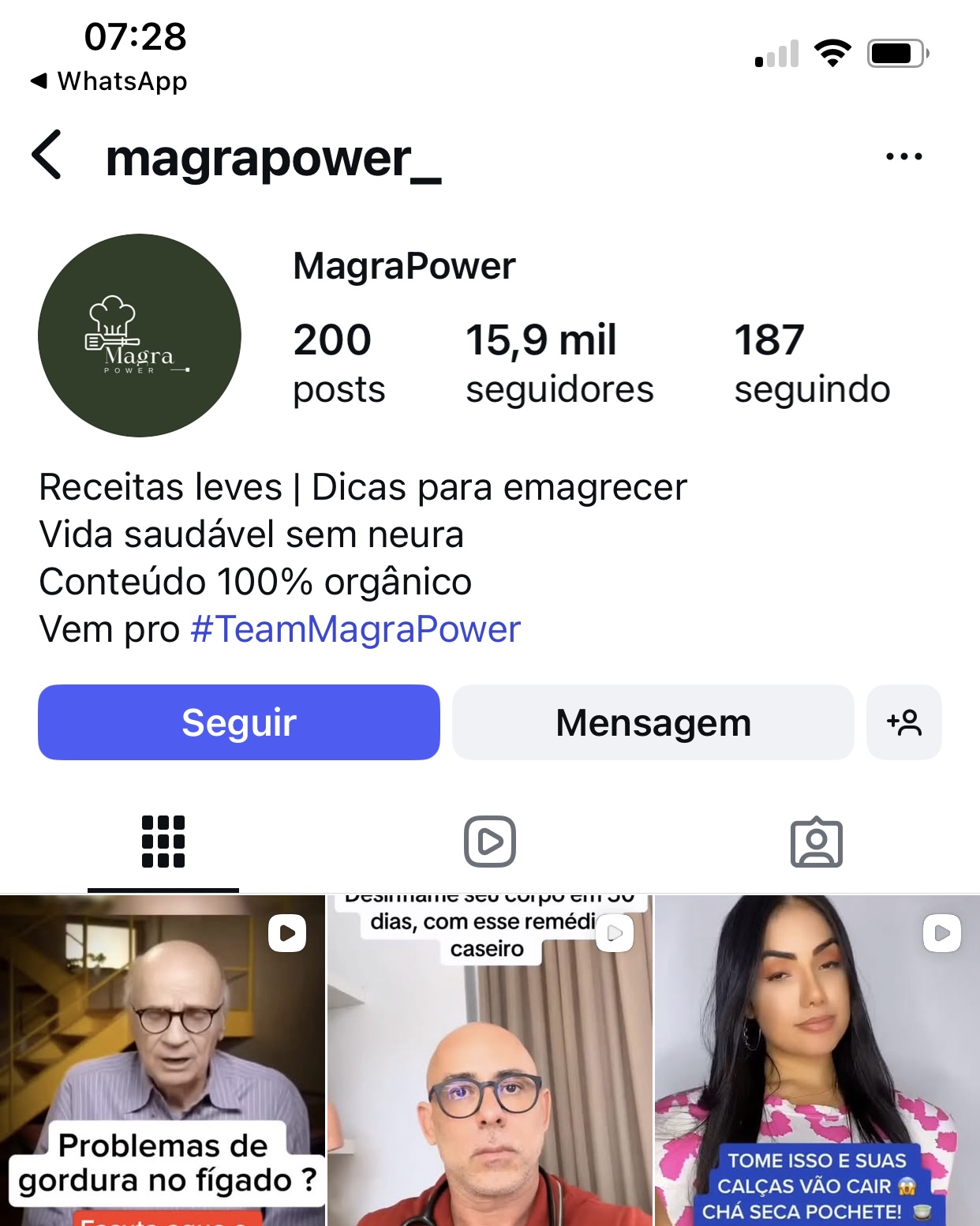Screen dimensions: 980x1226
Task: Return to WhatsApp via status bar link
Action: [x=110, y=81]
